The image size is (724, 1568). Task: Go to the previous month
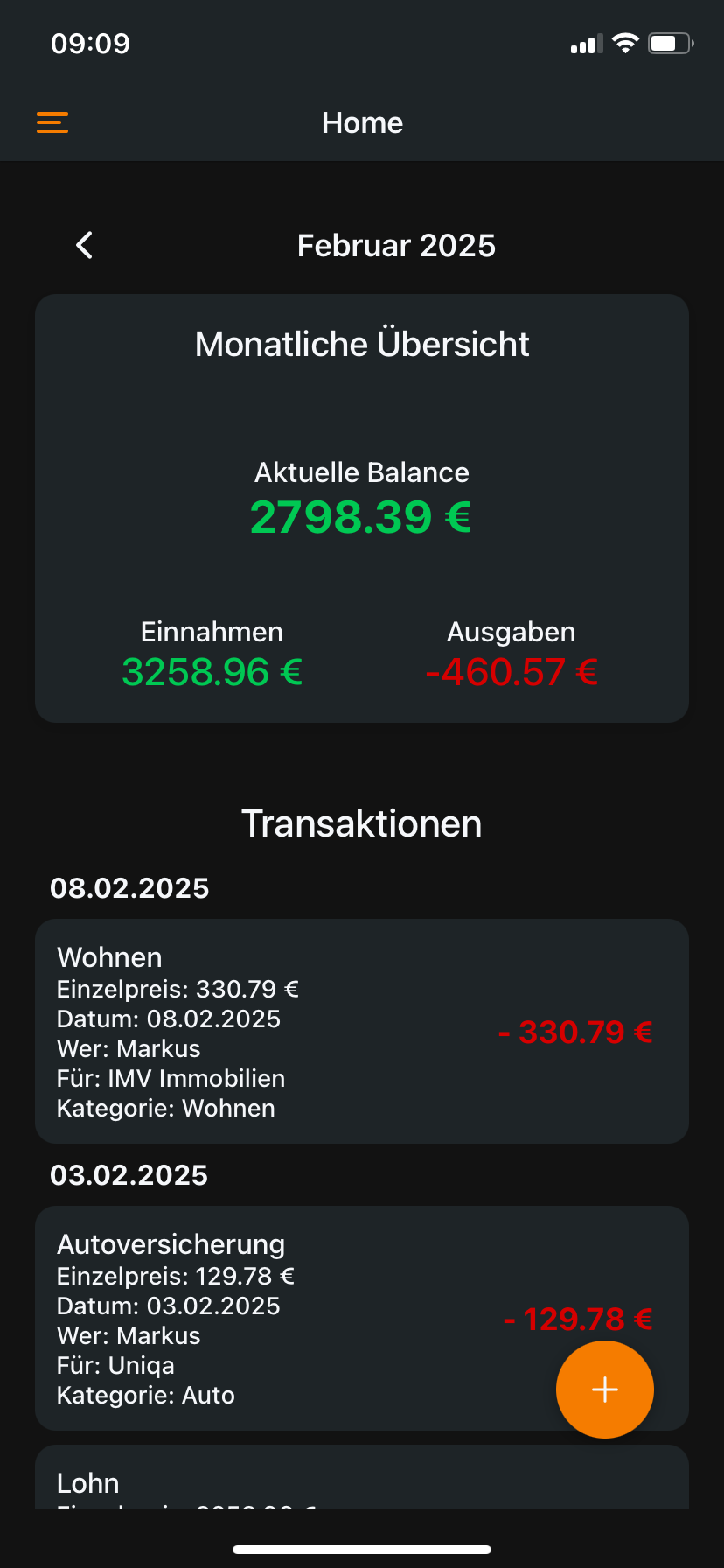point(85,246)
